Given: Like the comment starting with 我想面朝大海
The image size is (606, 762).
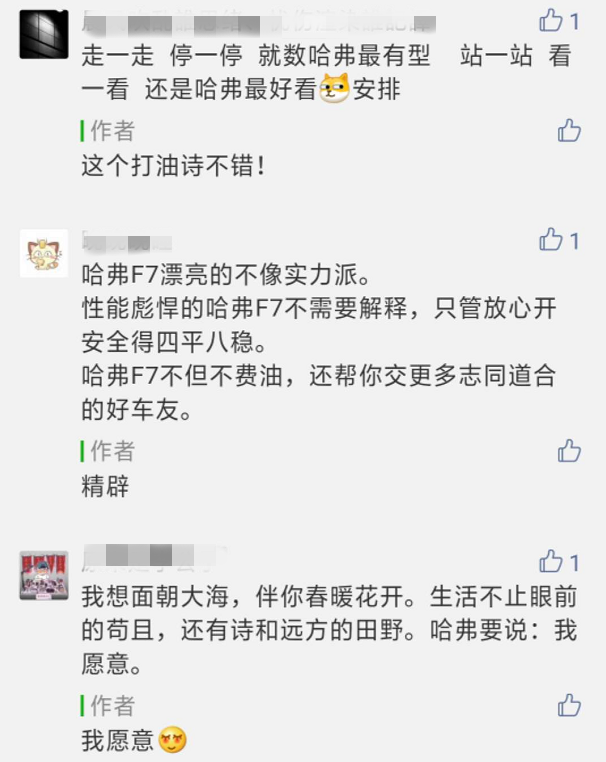Looking at the screenshot, I should [552, 561].
